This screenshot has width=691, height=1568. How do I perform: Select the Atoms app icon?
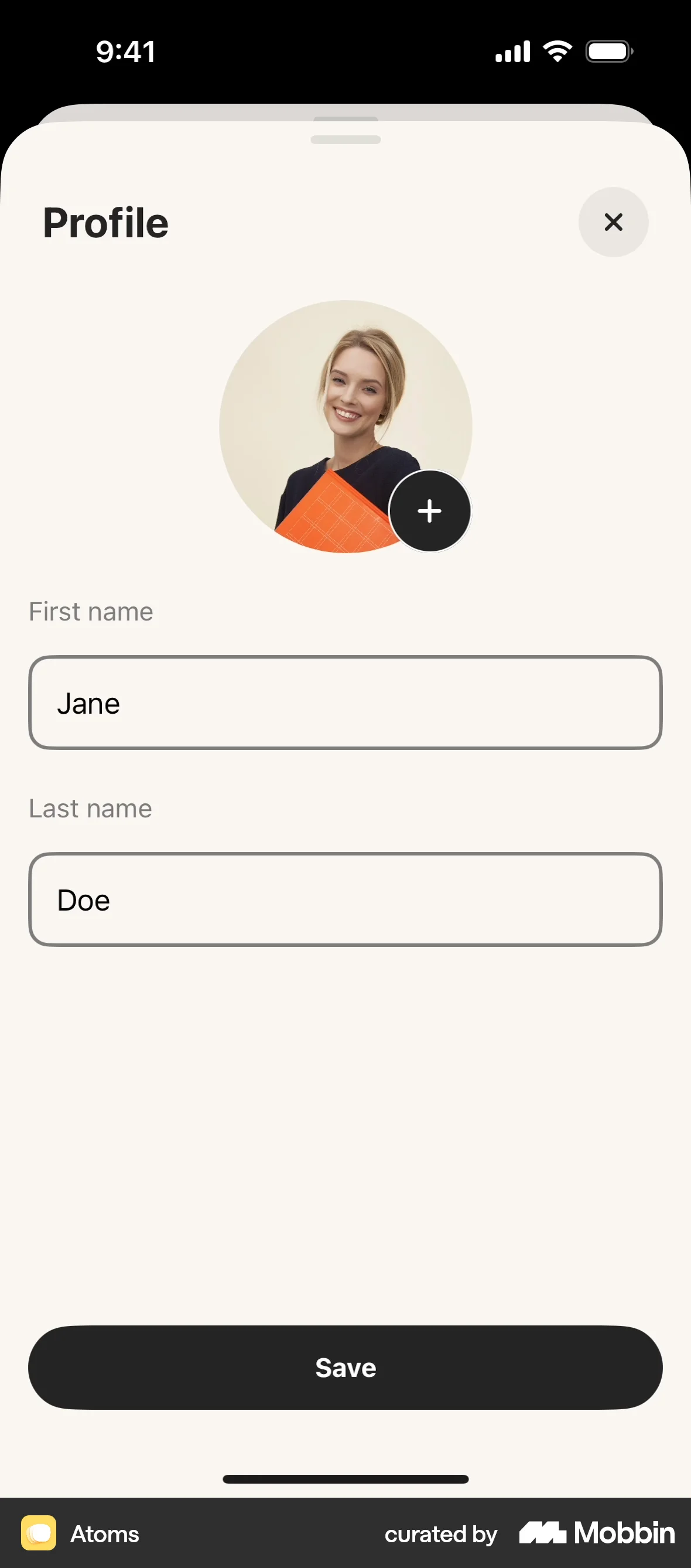coord(39,1533)
